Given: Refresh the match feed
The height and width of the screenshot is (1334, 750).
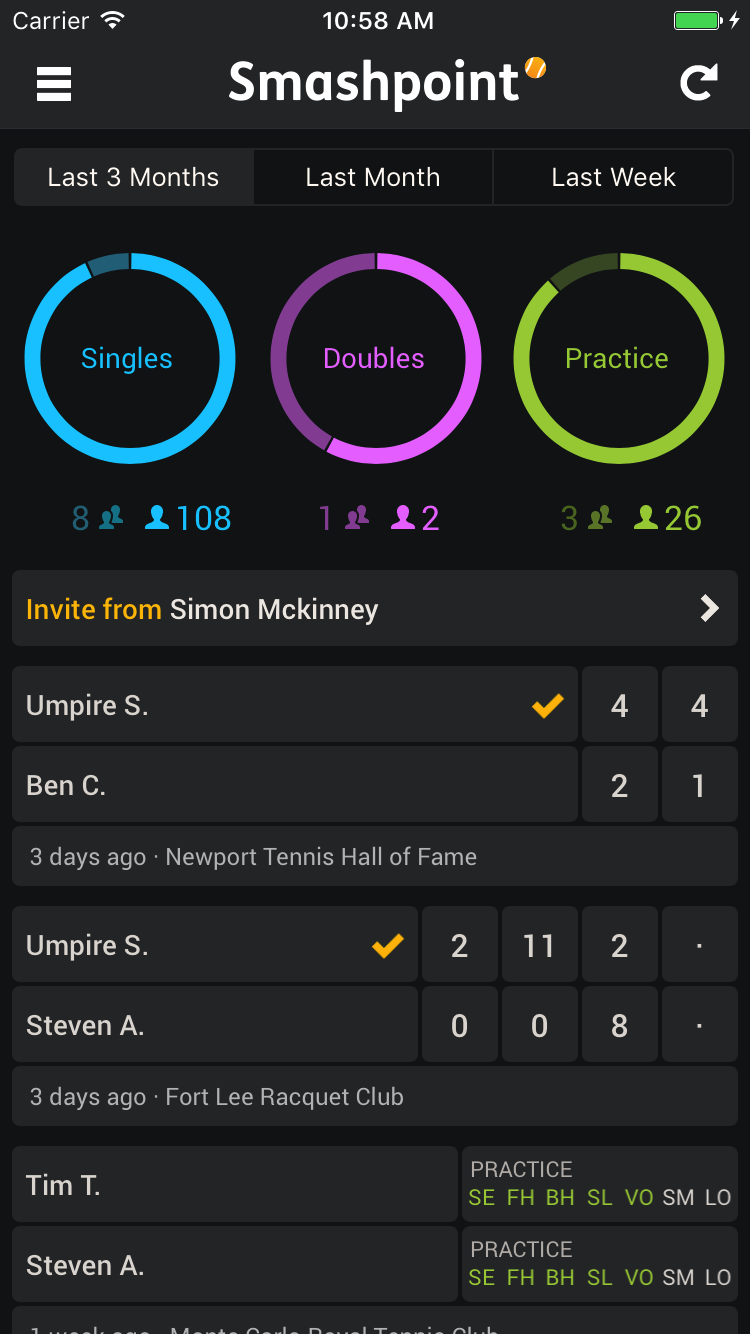Looking at the screenshot, I should pyautogui.click(x=698, y=83).
